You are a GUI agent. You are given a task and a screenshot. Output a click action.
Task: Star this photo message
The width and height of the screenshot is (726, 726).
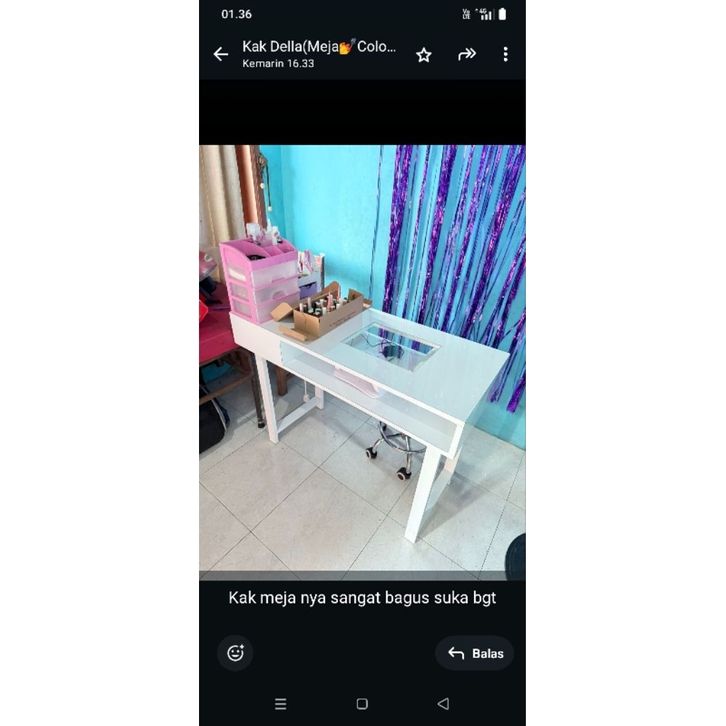click(x=424, y=54)
